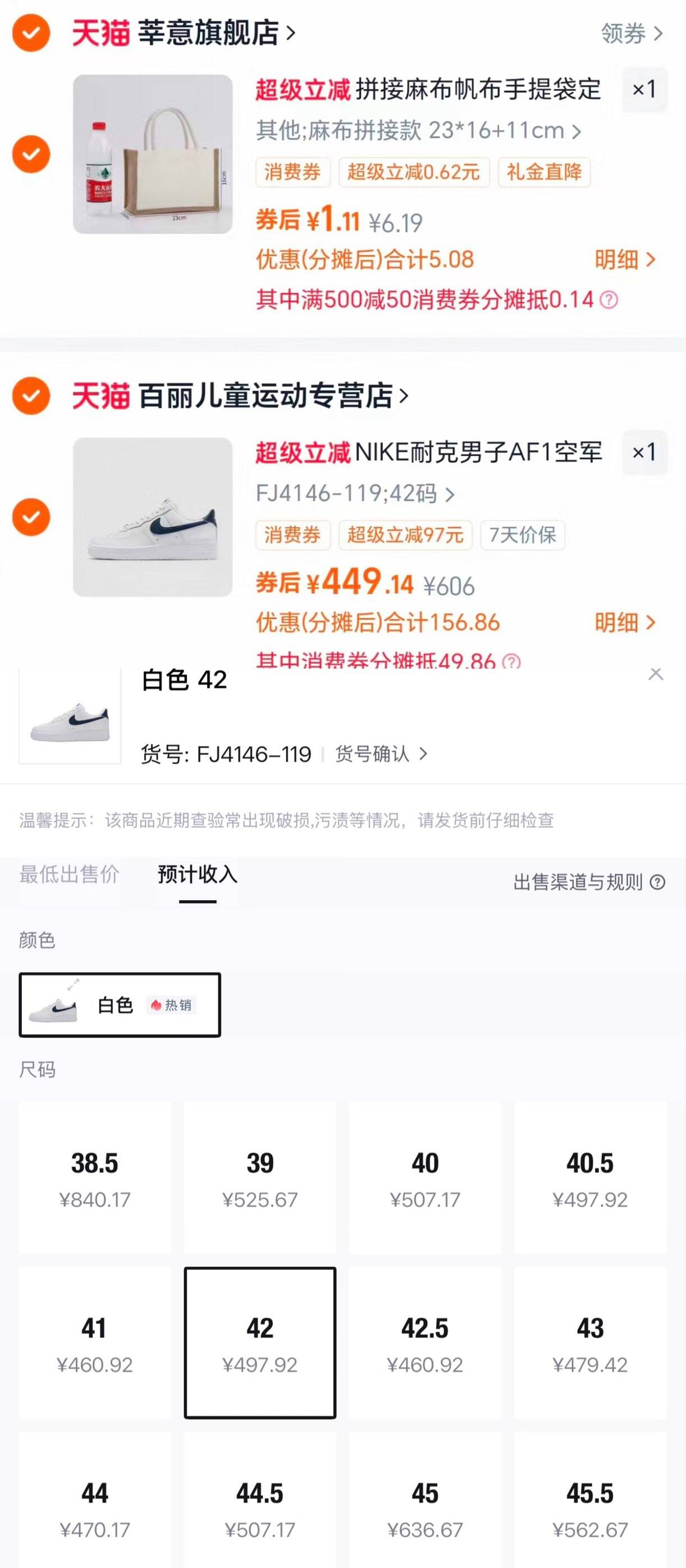Change the FJ4146-119;42码 size option
Viewport: 686px width, 1568px height.
355,494
